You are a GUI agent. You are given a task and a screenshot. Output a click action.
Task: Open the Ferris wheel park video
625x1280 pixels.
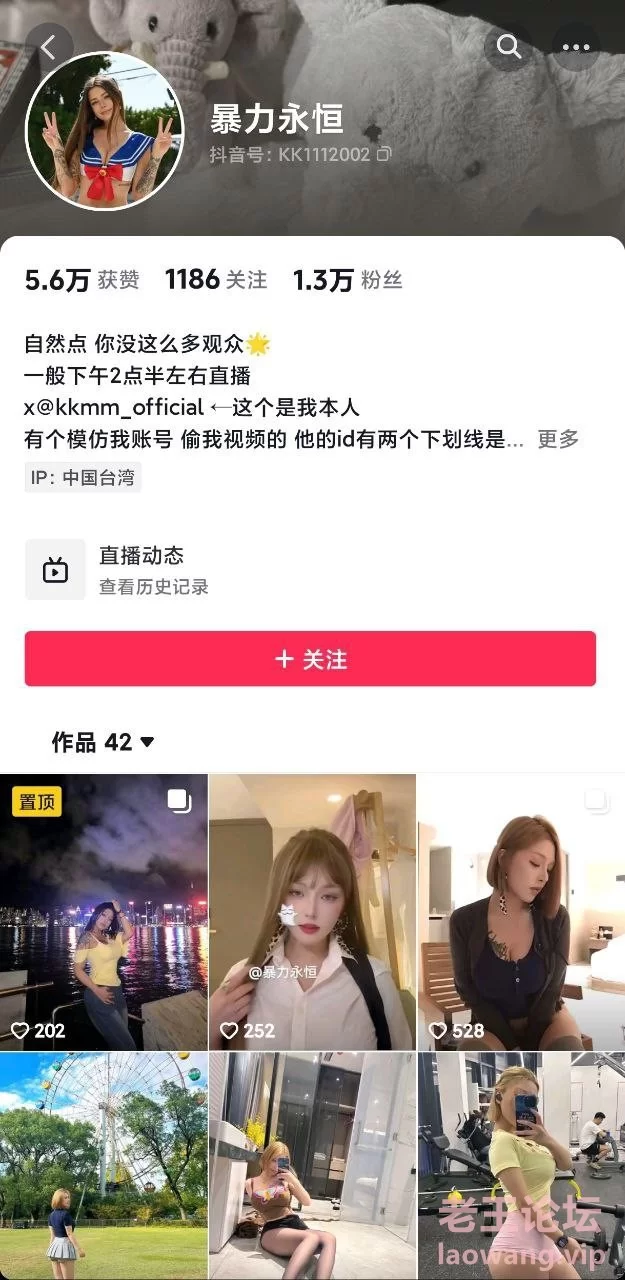pyautogui.click(x=104, y=1166)
